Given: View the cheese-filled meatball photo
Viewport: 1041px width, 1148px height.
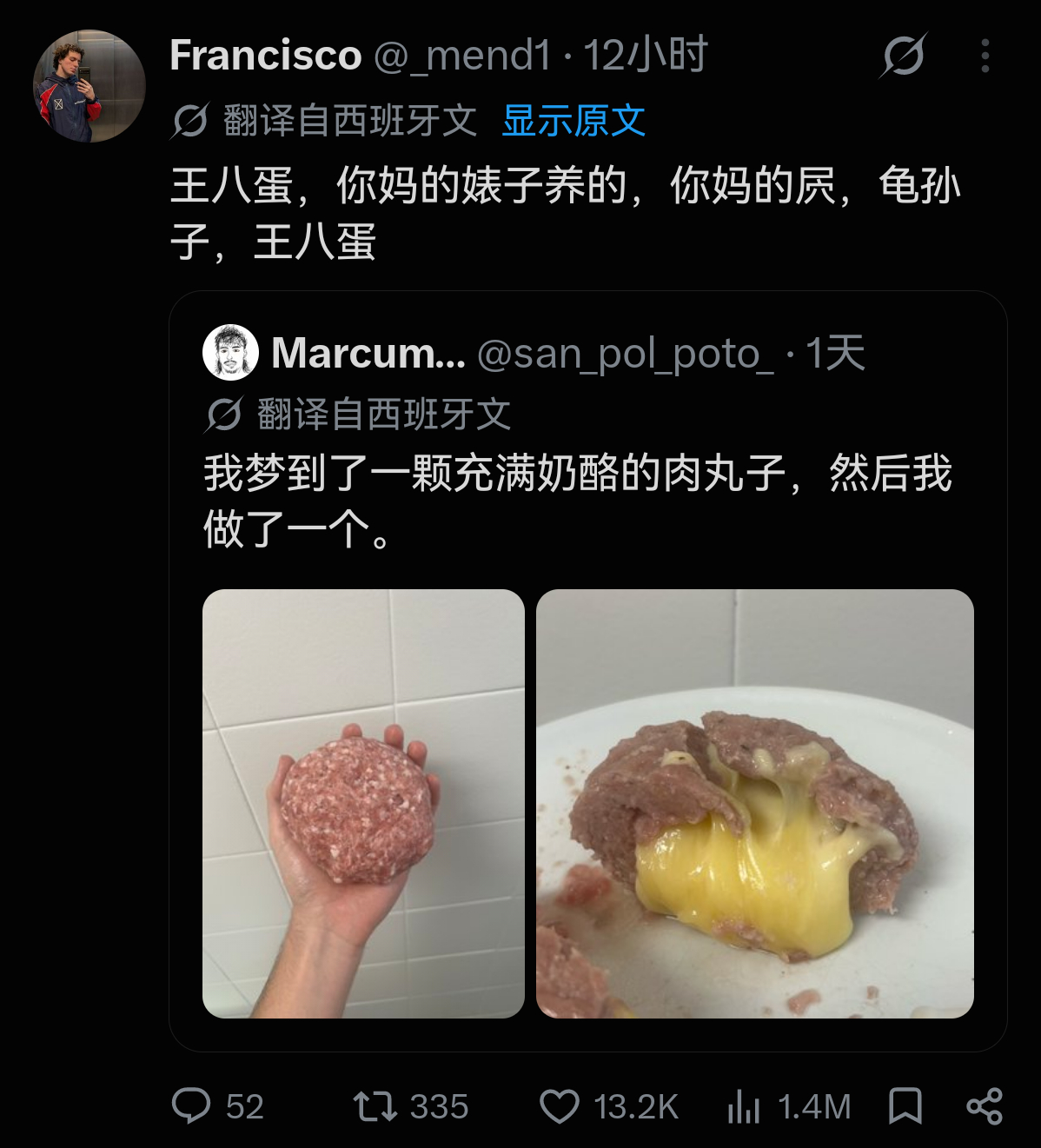Looking at the screenshot, I should tap(754, 803).
